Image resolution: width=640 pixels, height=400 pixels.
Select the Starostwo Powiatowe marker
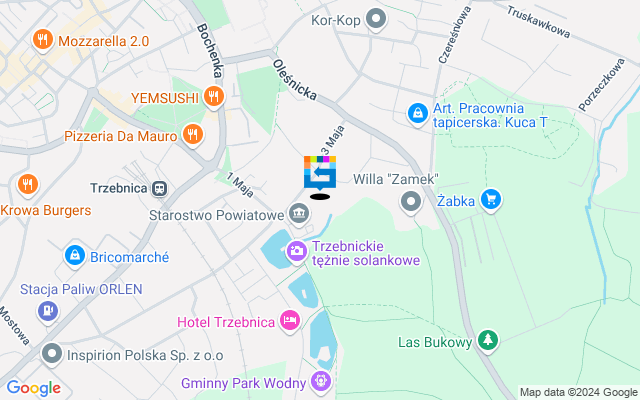[299, 213]
